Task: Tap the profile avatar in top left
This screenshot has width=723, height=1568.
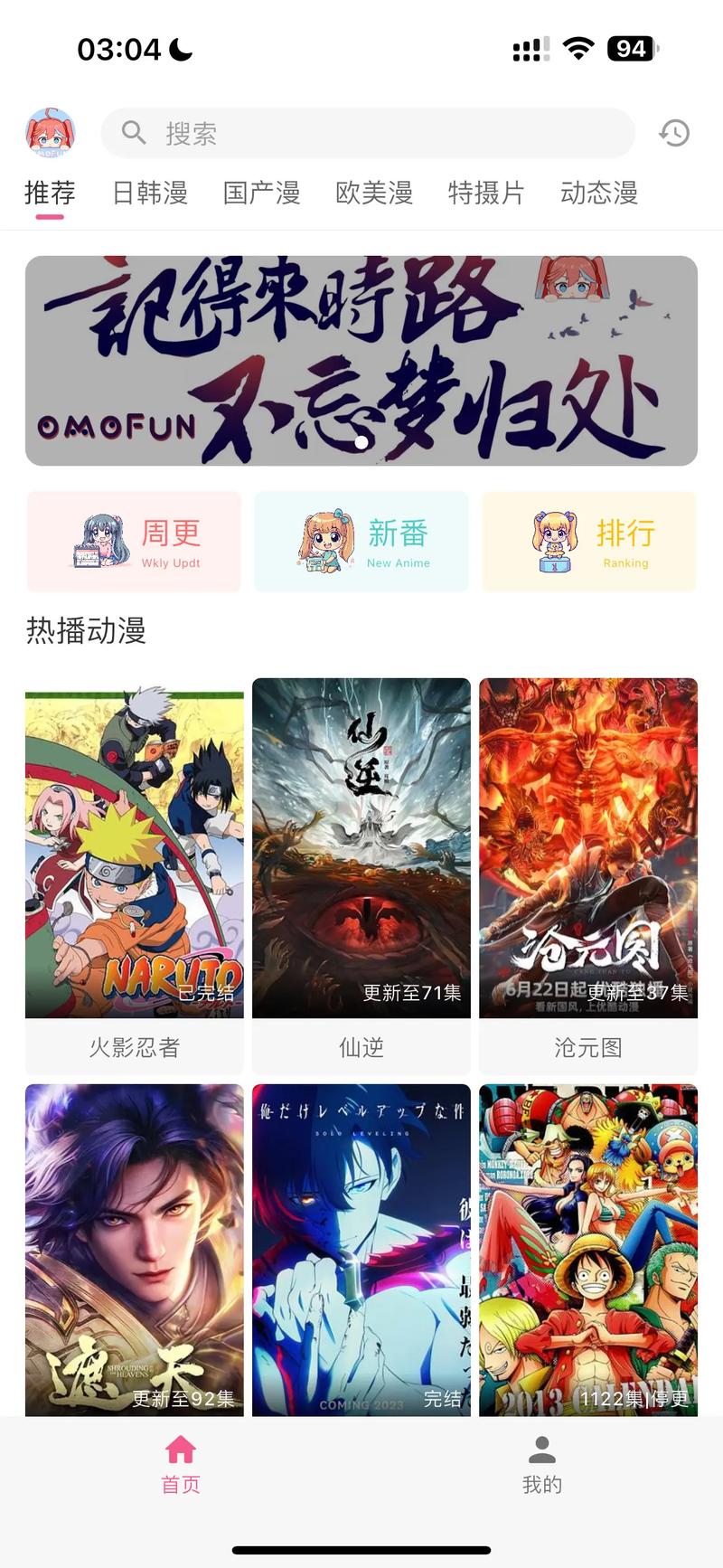Action: [x=50, y=132]
